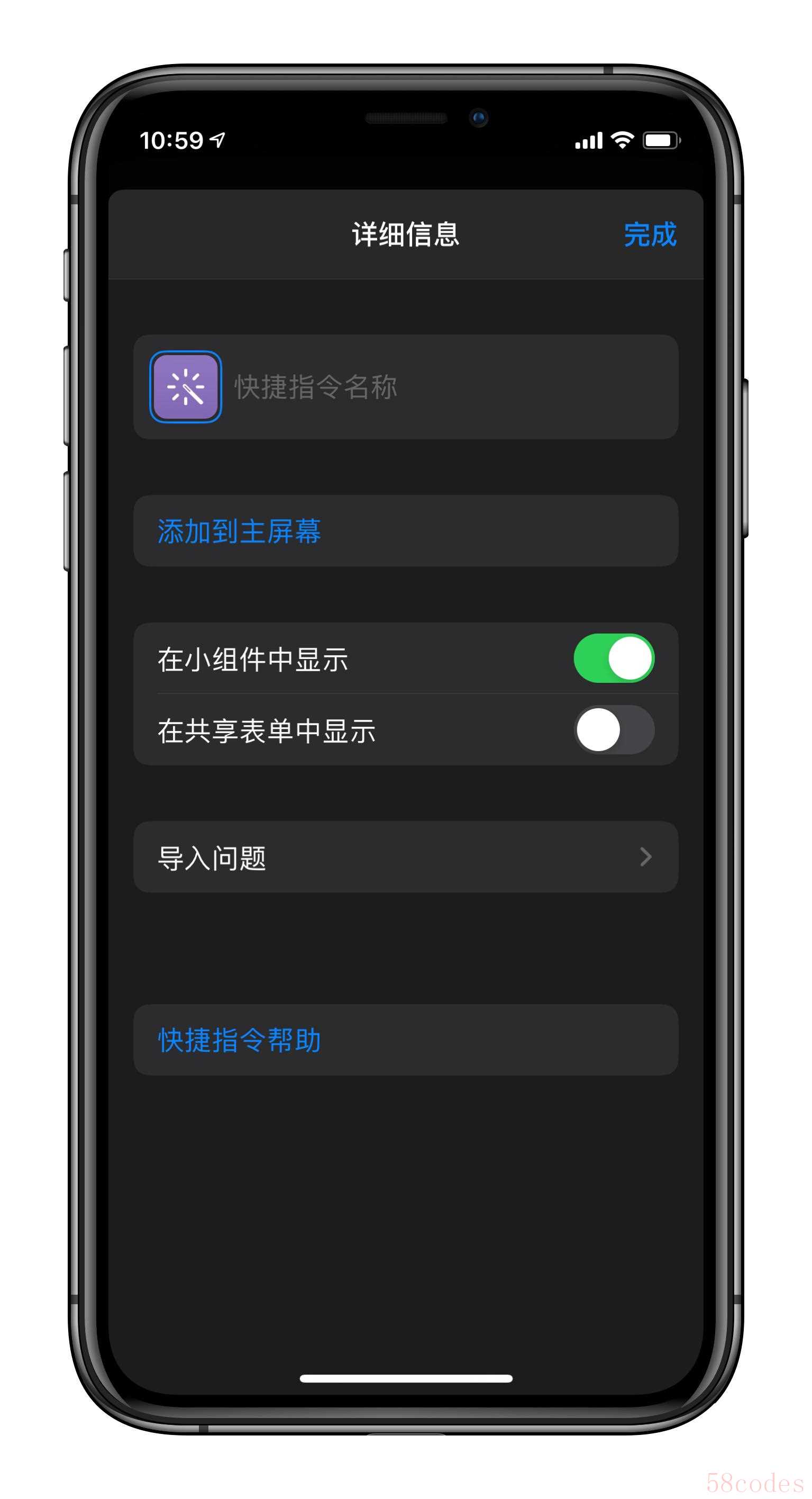
Task: Change the purple shortcut icon
Action: [x=186, y=386]
